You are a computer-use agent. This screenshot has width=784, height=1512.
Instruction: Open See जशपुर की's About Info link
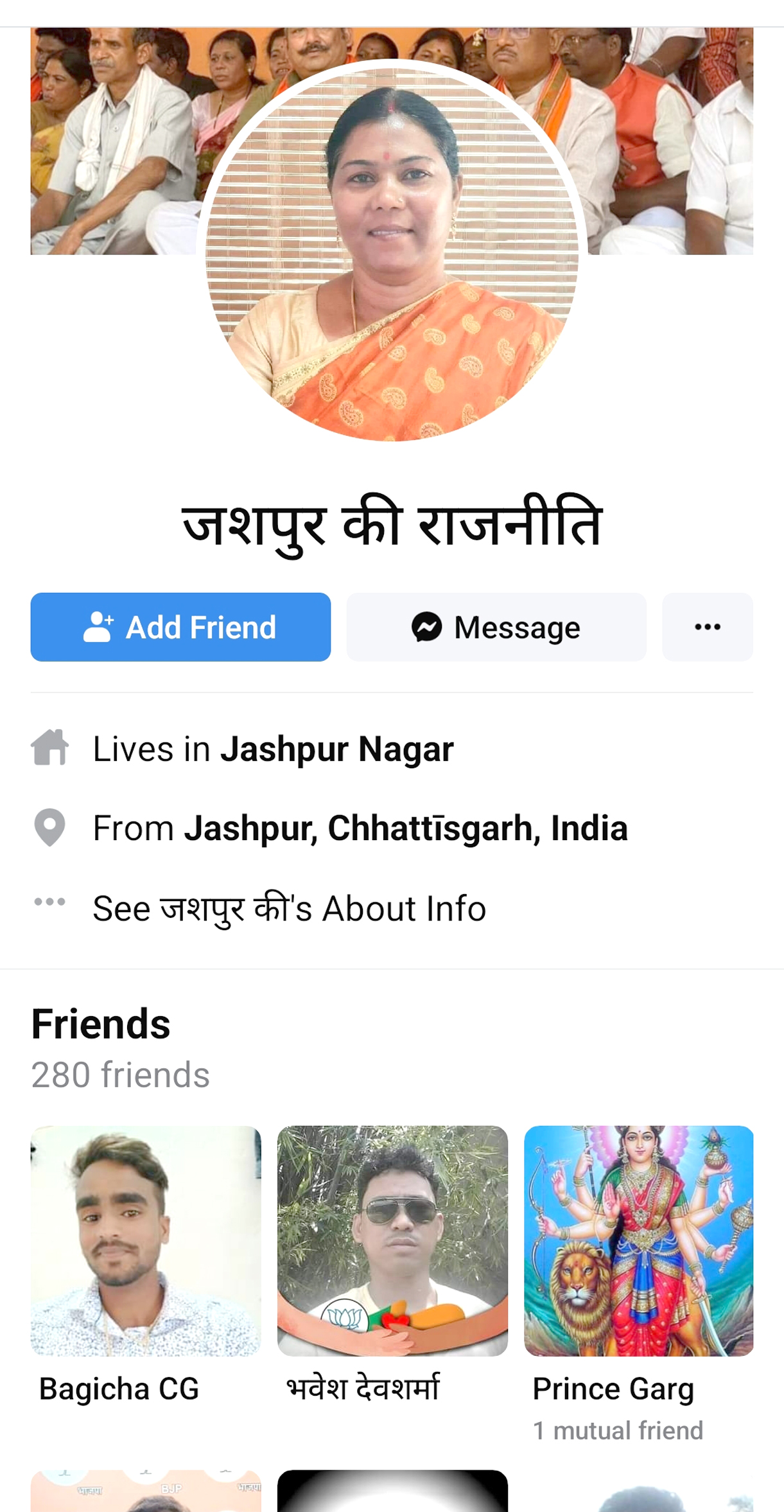[289, 908]
